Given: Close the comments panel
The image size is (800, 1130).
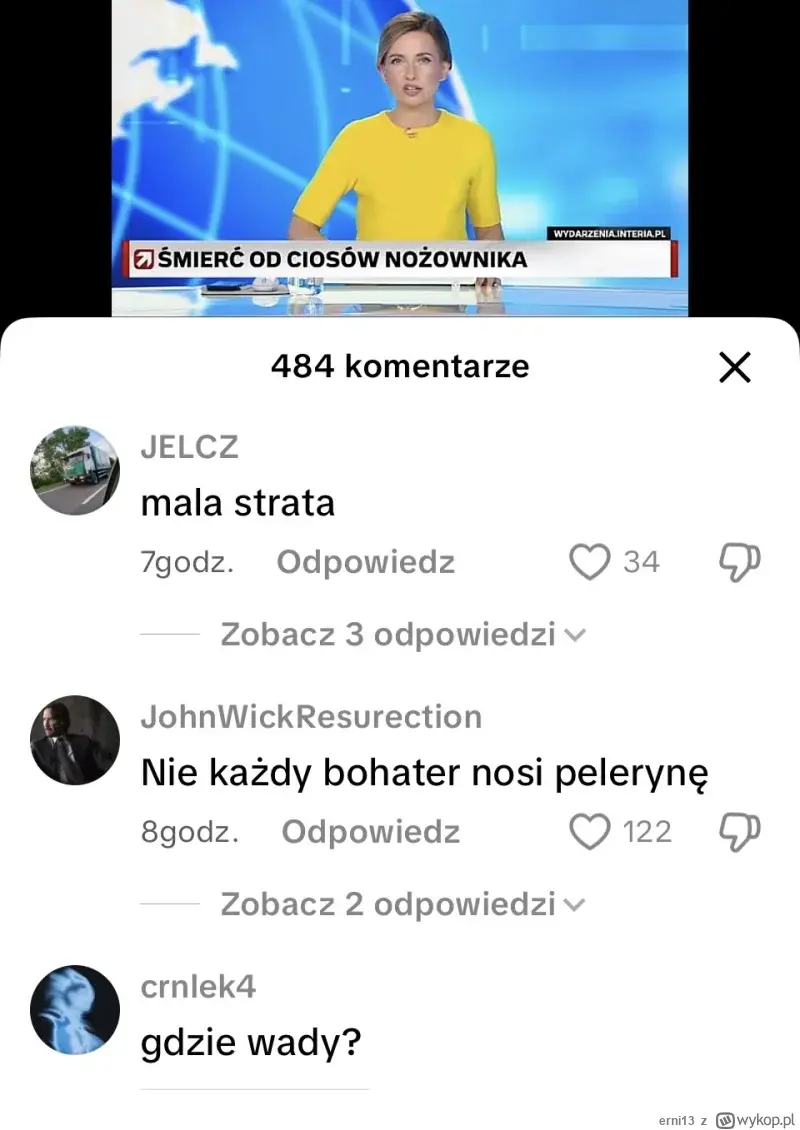Looking at the screenshot, I should 735,368.
